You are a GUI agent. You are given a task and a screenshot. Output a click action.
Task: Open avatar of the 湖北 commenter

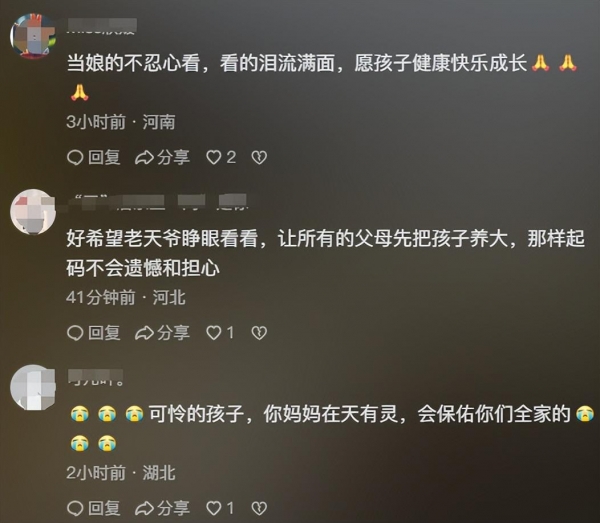point(32,386)
